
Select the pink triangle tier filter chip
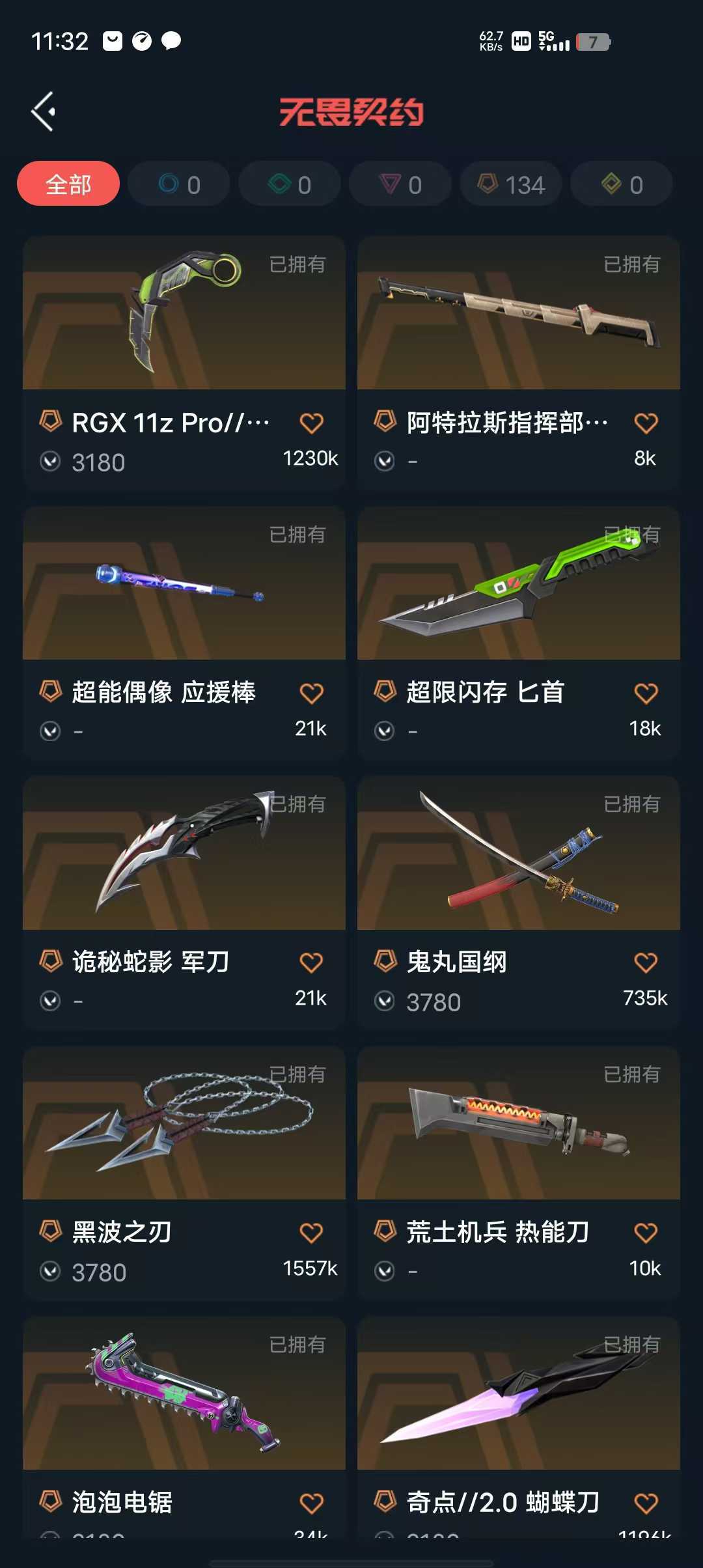(400, 184)
